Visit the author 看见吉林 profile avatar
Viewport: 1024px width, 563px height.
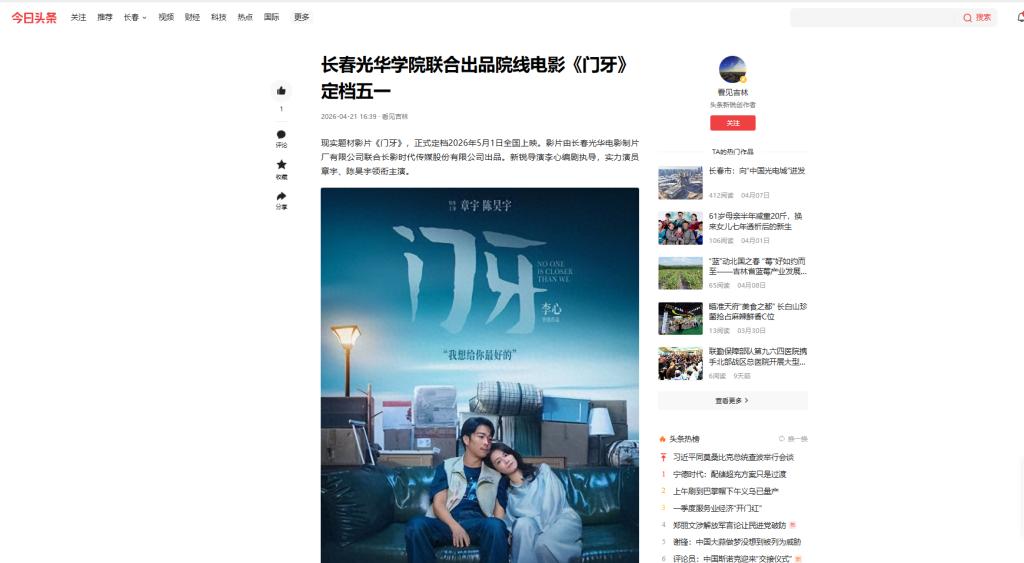732,70
